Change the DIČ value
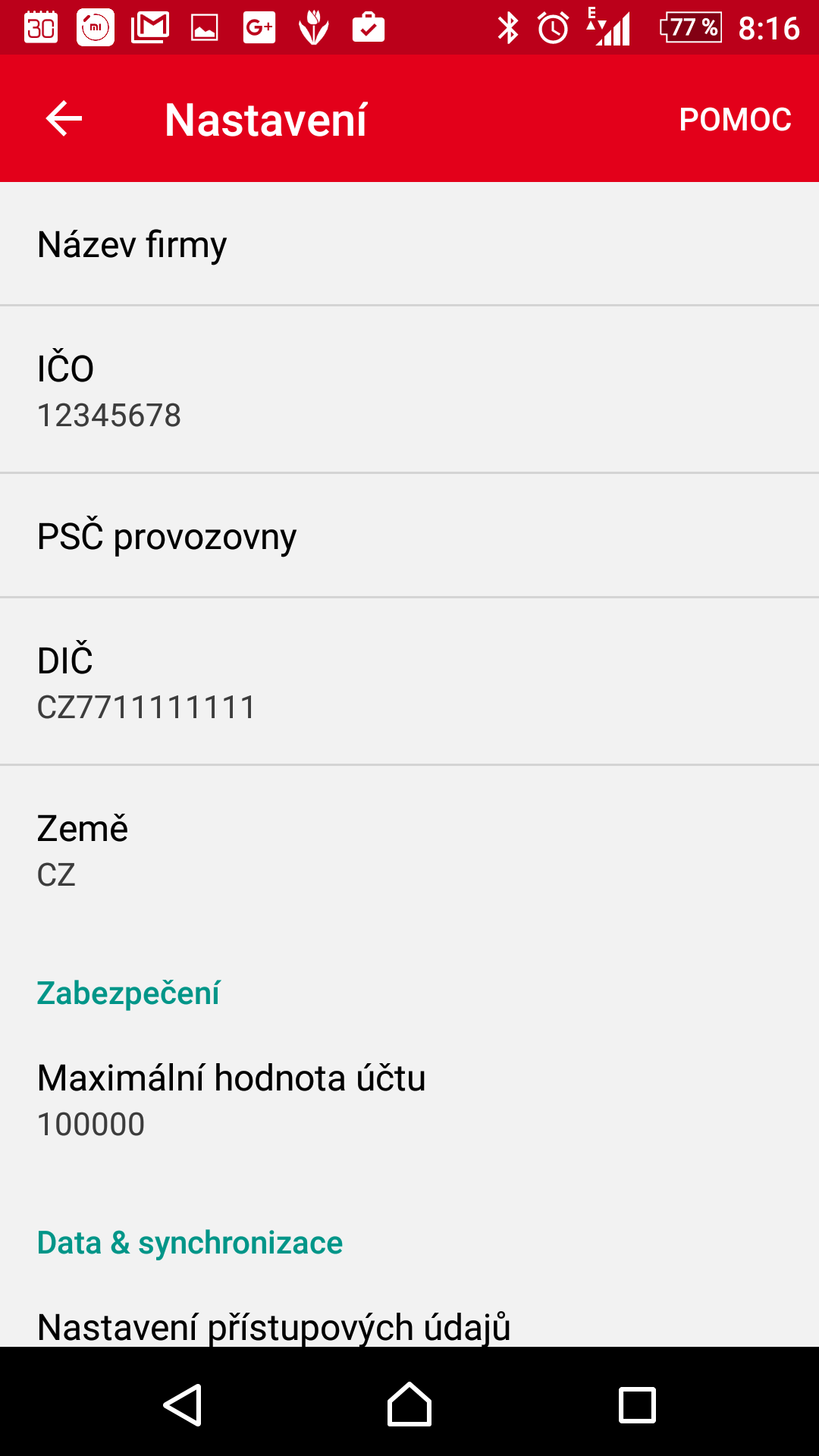 click(x=409, y=682)
